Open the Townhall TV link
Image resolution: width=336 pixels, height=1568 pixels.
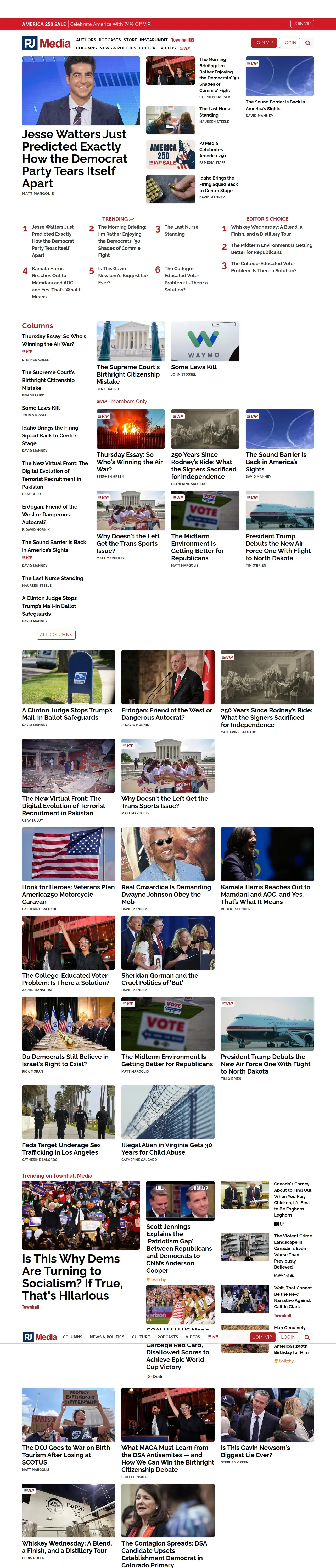point(182,39)
